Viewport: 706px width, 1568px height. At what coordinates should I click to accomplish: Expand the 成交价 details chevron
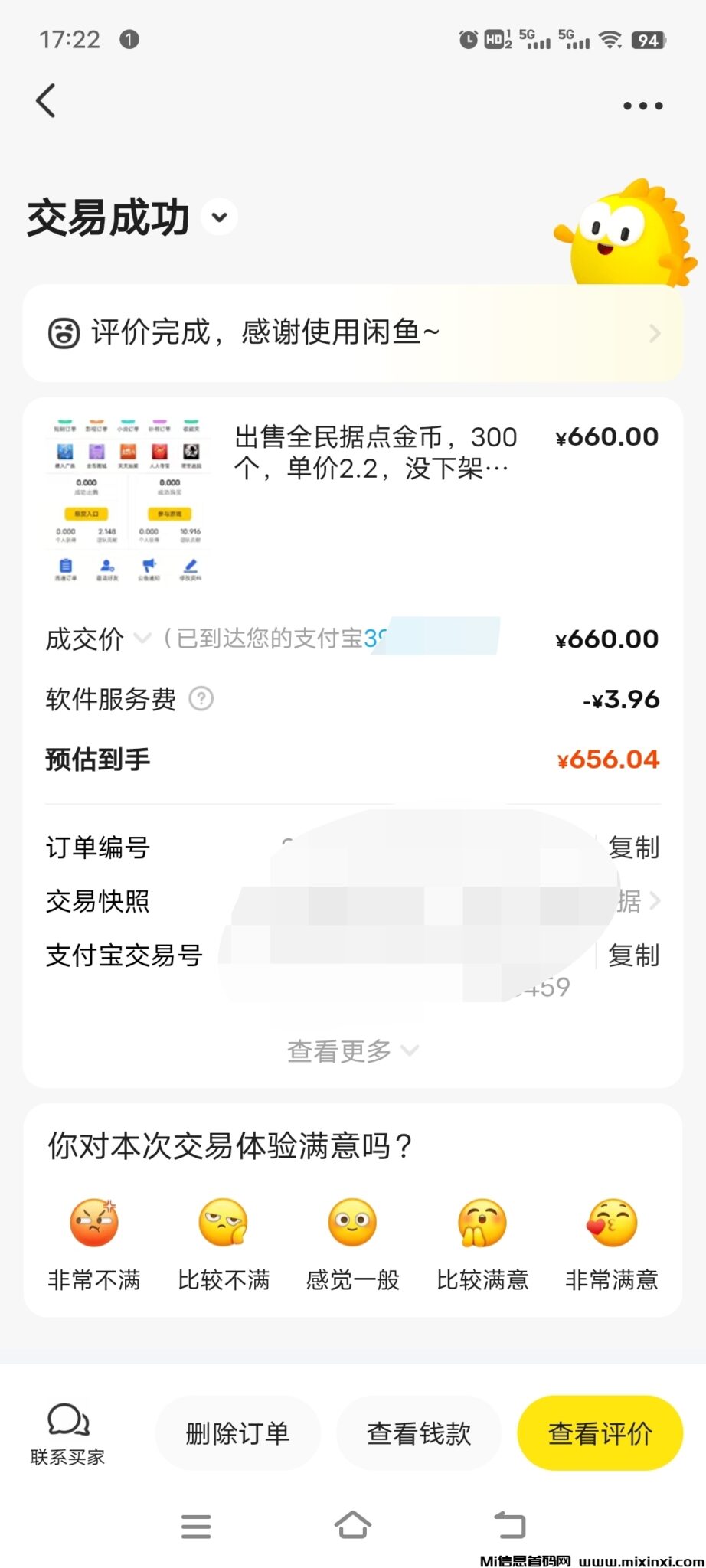click(x=142, y=638)
